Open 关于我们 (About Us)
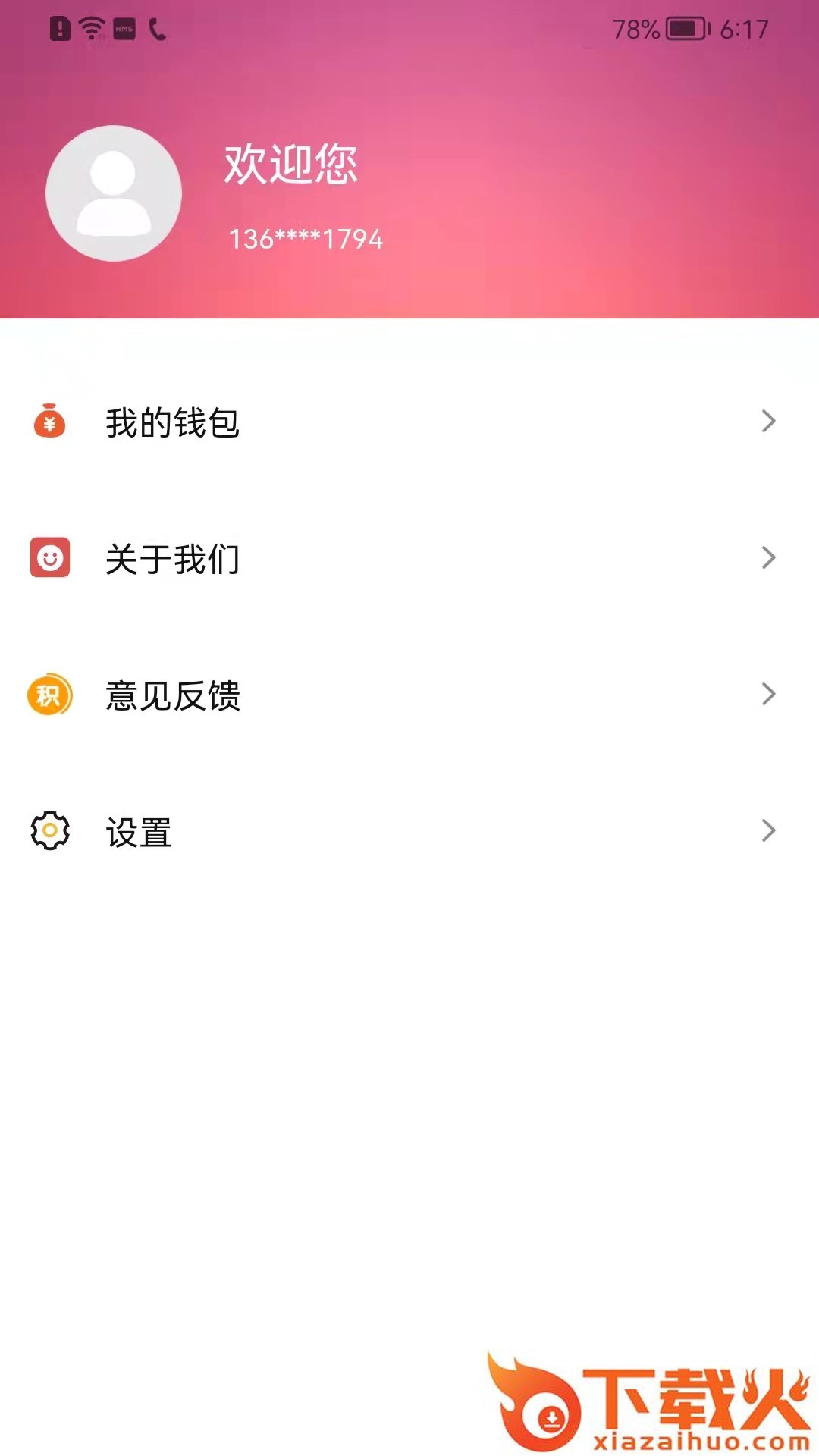This screenshot has width=819, height=1456. coord(173,559)
